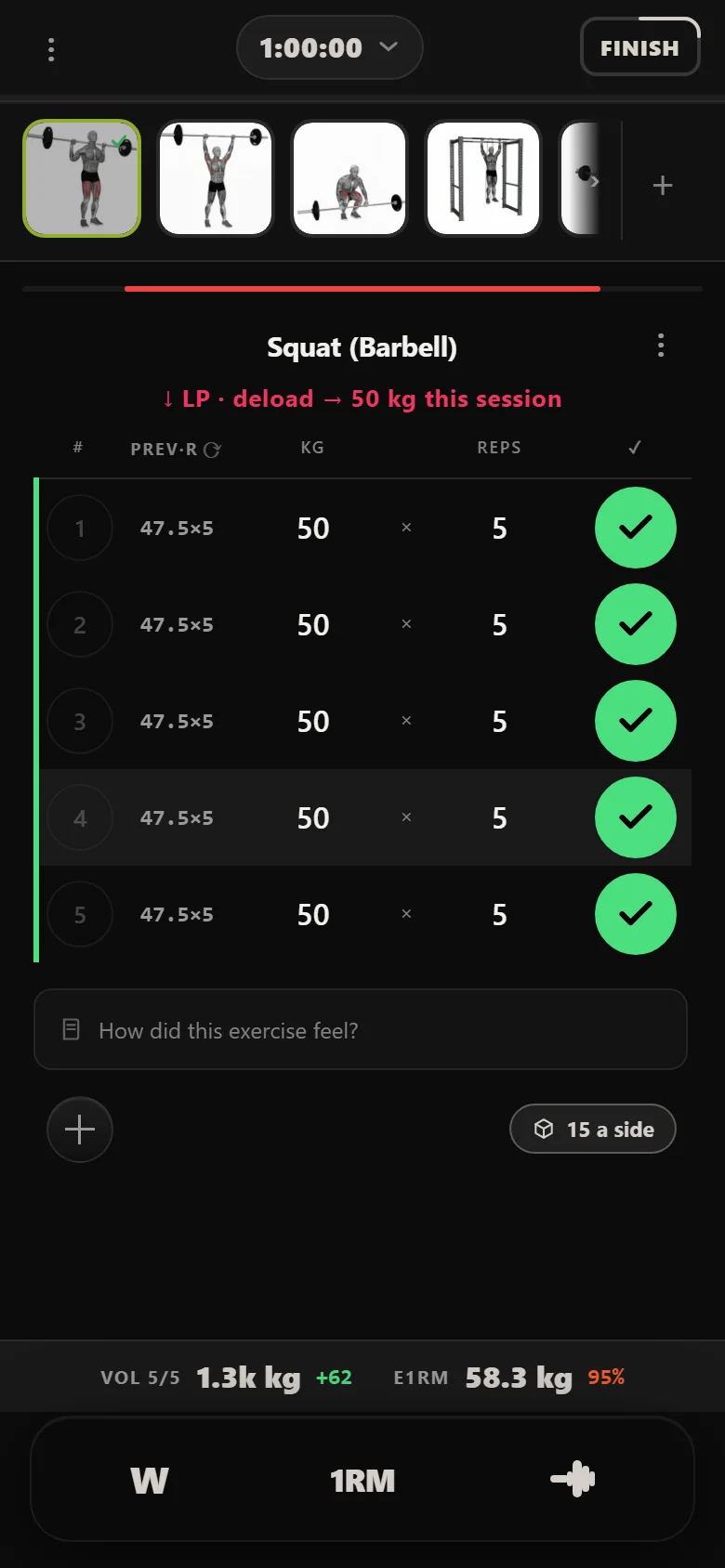Open the dumbbell tab in bottom bar
The width and height of the screenshot is (725, 1568).
pyautogui.click(x=573, y=1479)
